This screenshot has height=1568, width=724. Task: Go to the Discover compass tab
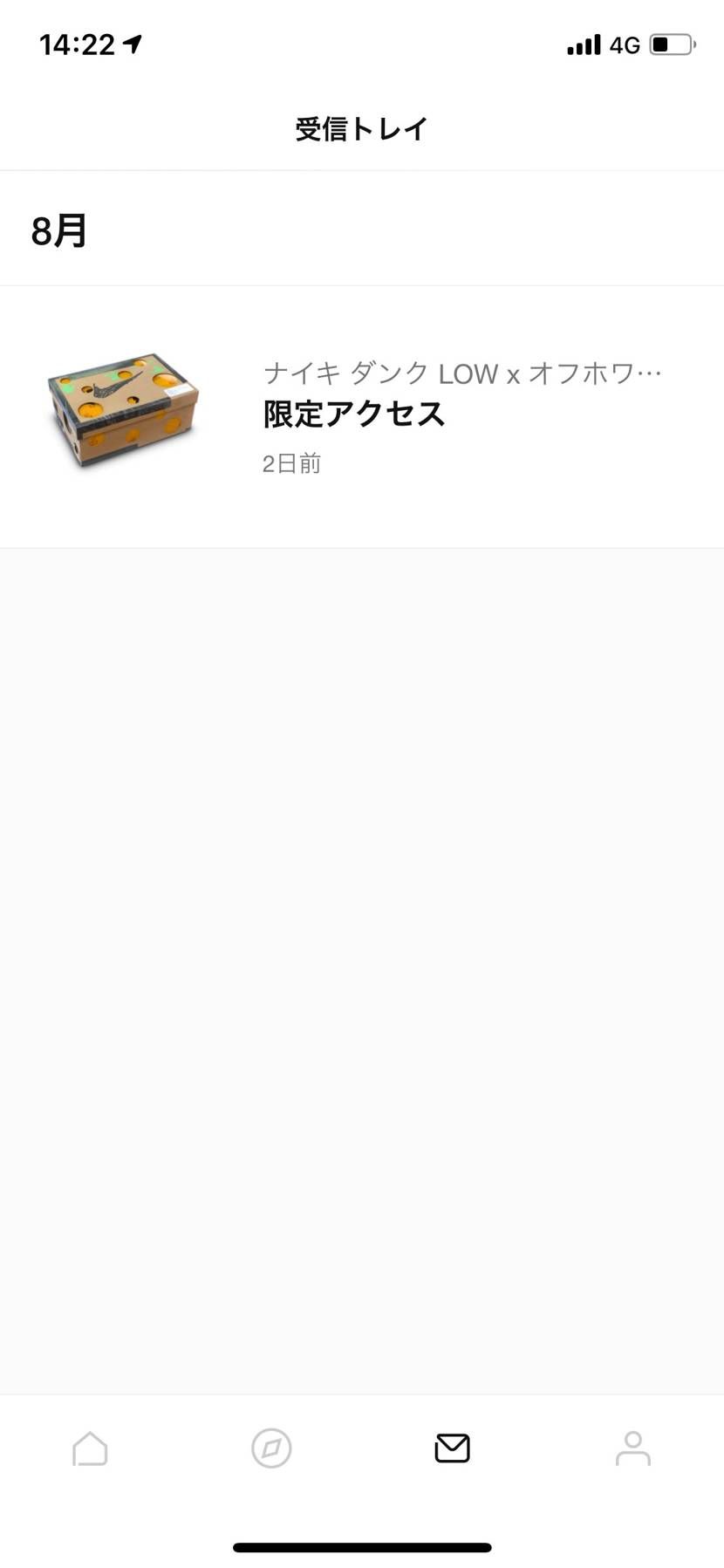(x=271, y=1448)
